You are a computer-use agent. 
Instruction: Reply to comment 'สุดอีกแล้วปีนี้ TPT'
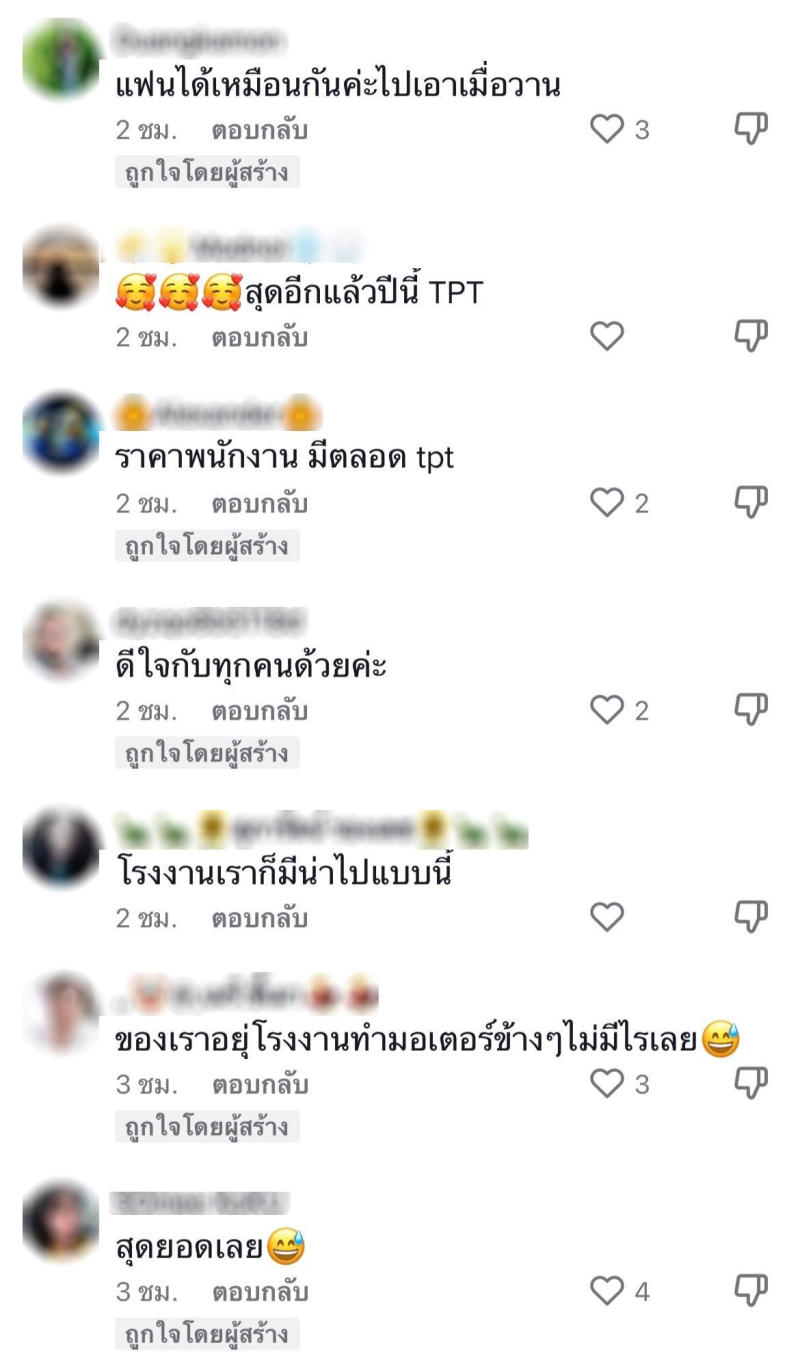(x=259, y=338)
